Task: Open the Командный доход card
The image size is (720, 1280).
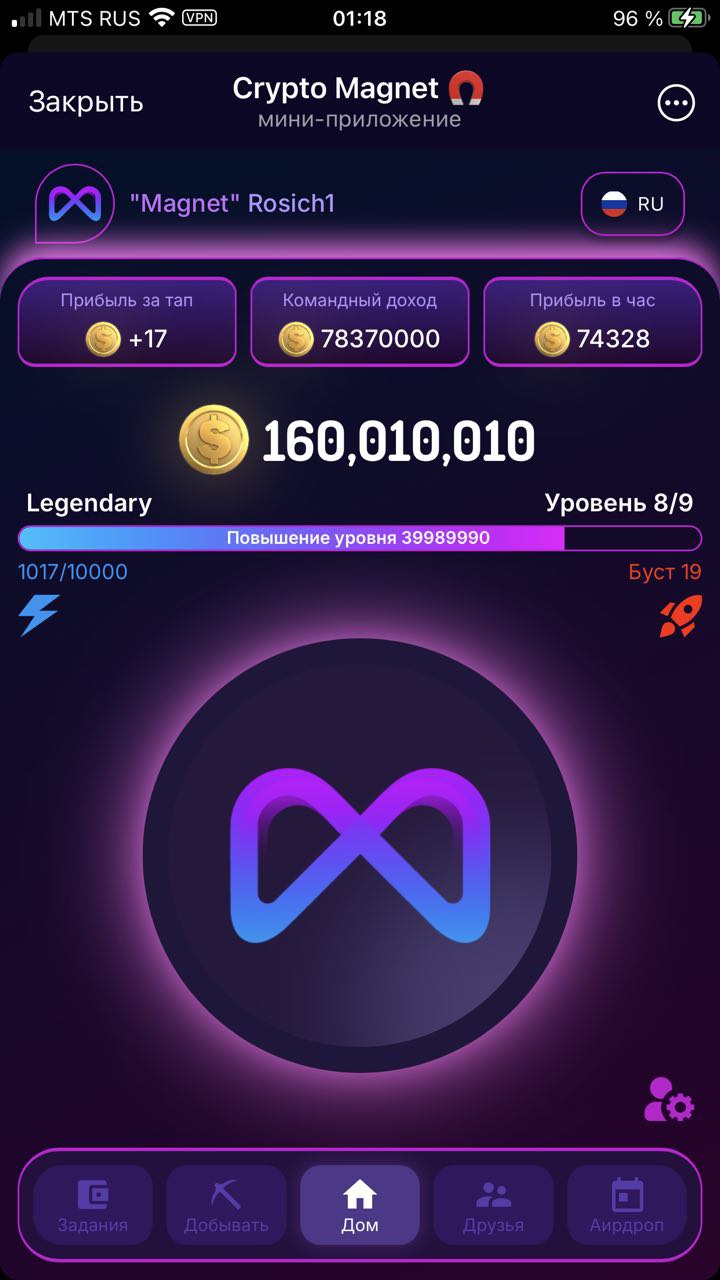Action: click(360, 322)
